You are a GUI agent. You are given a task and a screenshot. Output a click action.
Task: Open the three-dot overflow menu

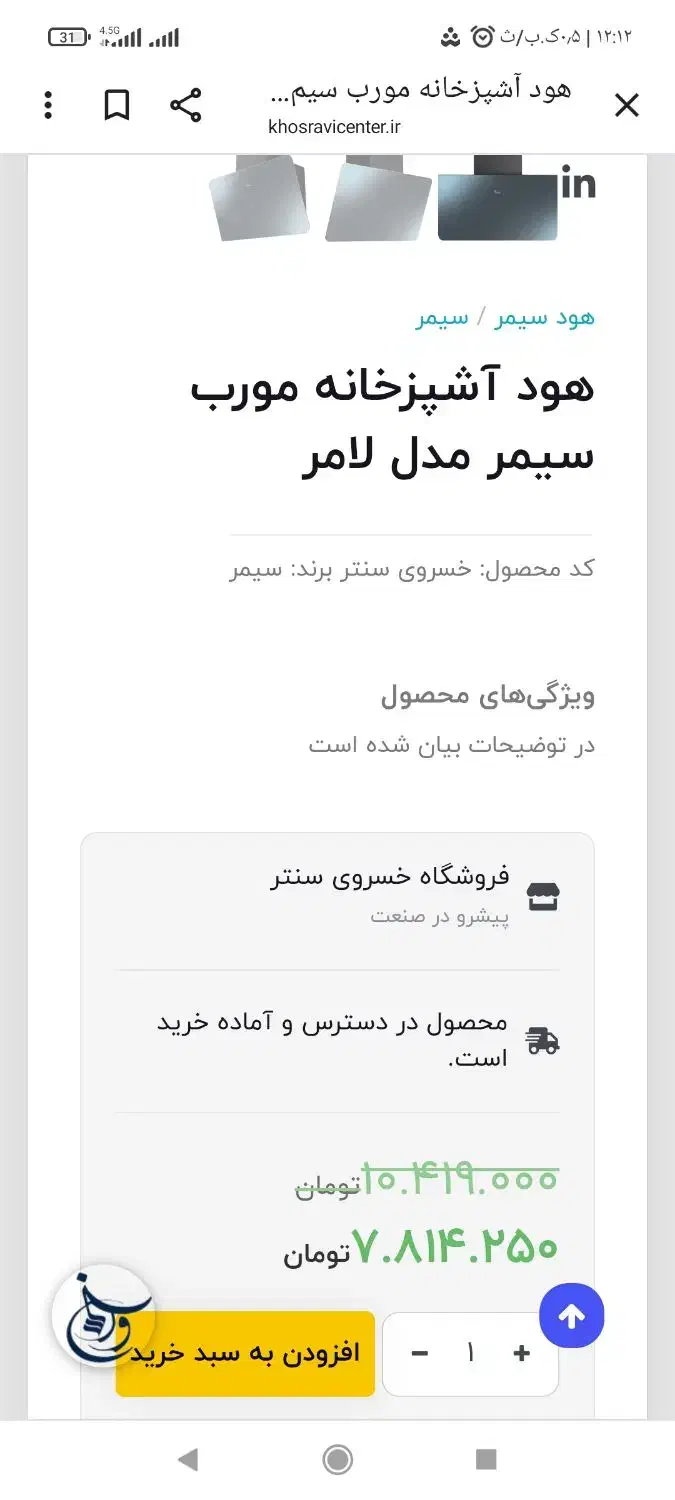point(48,105)
